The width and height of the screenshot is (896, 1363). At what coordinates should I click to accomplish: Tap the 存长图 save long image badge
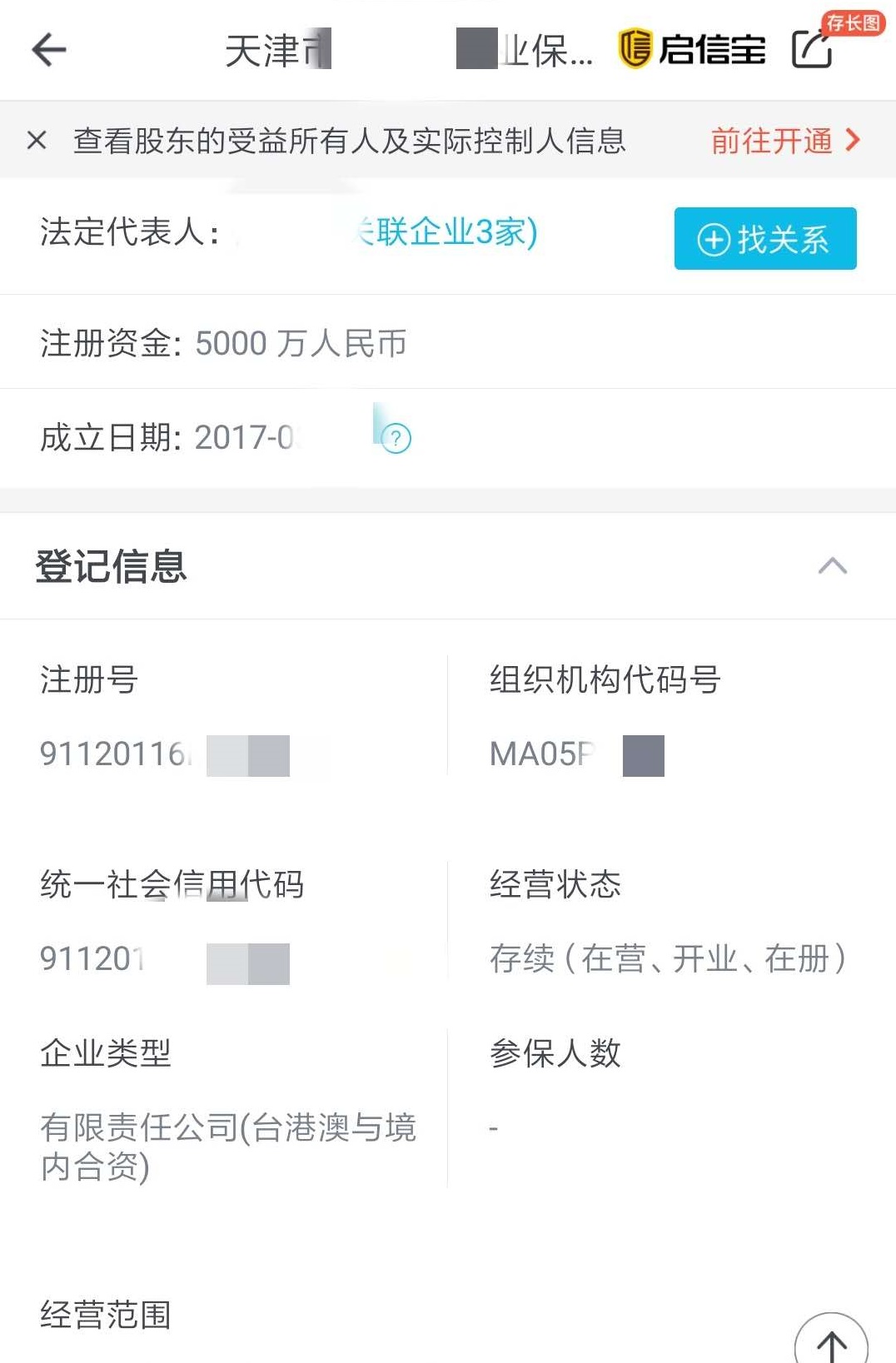coord(853,23)
